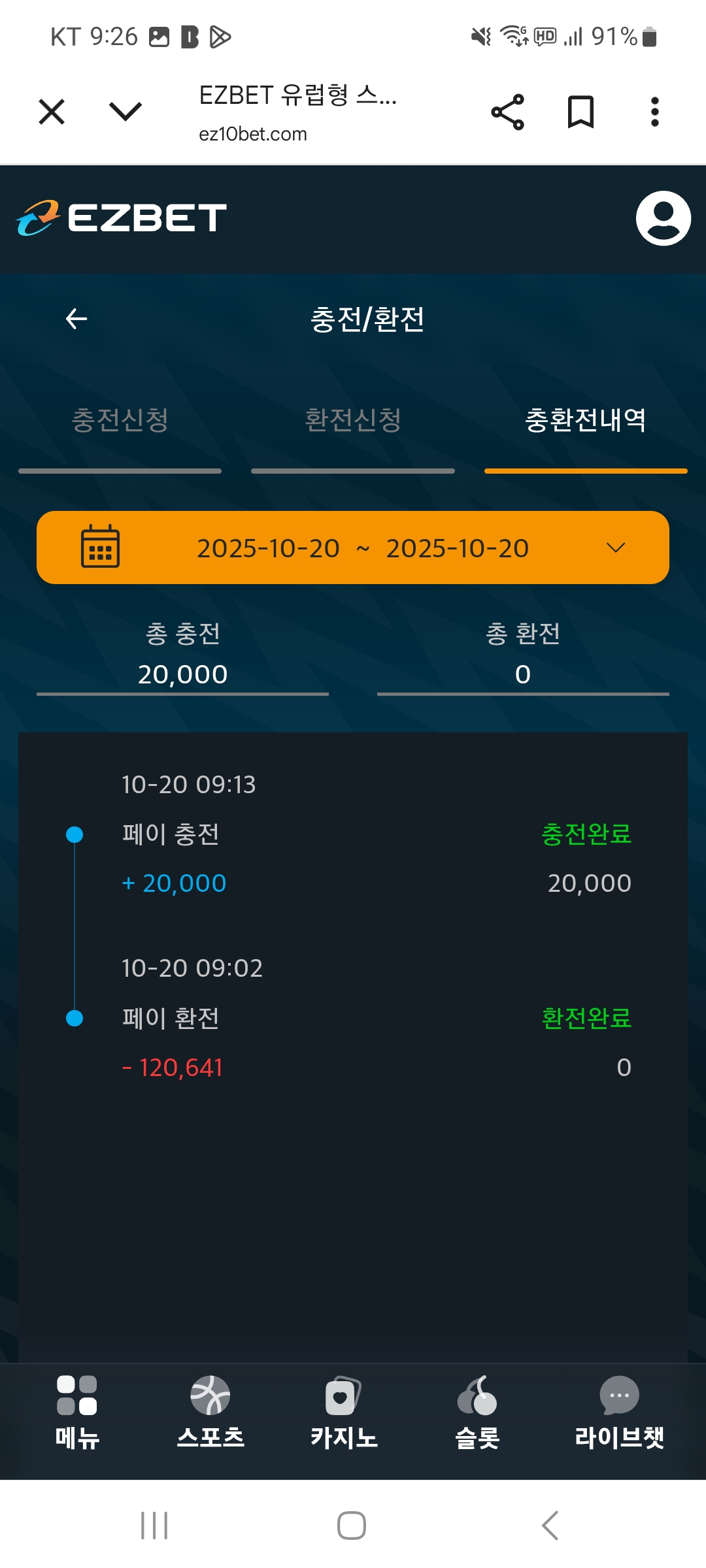
Task: Open the system recent apps view
Action: [154, 1526]
